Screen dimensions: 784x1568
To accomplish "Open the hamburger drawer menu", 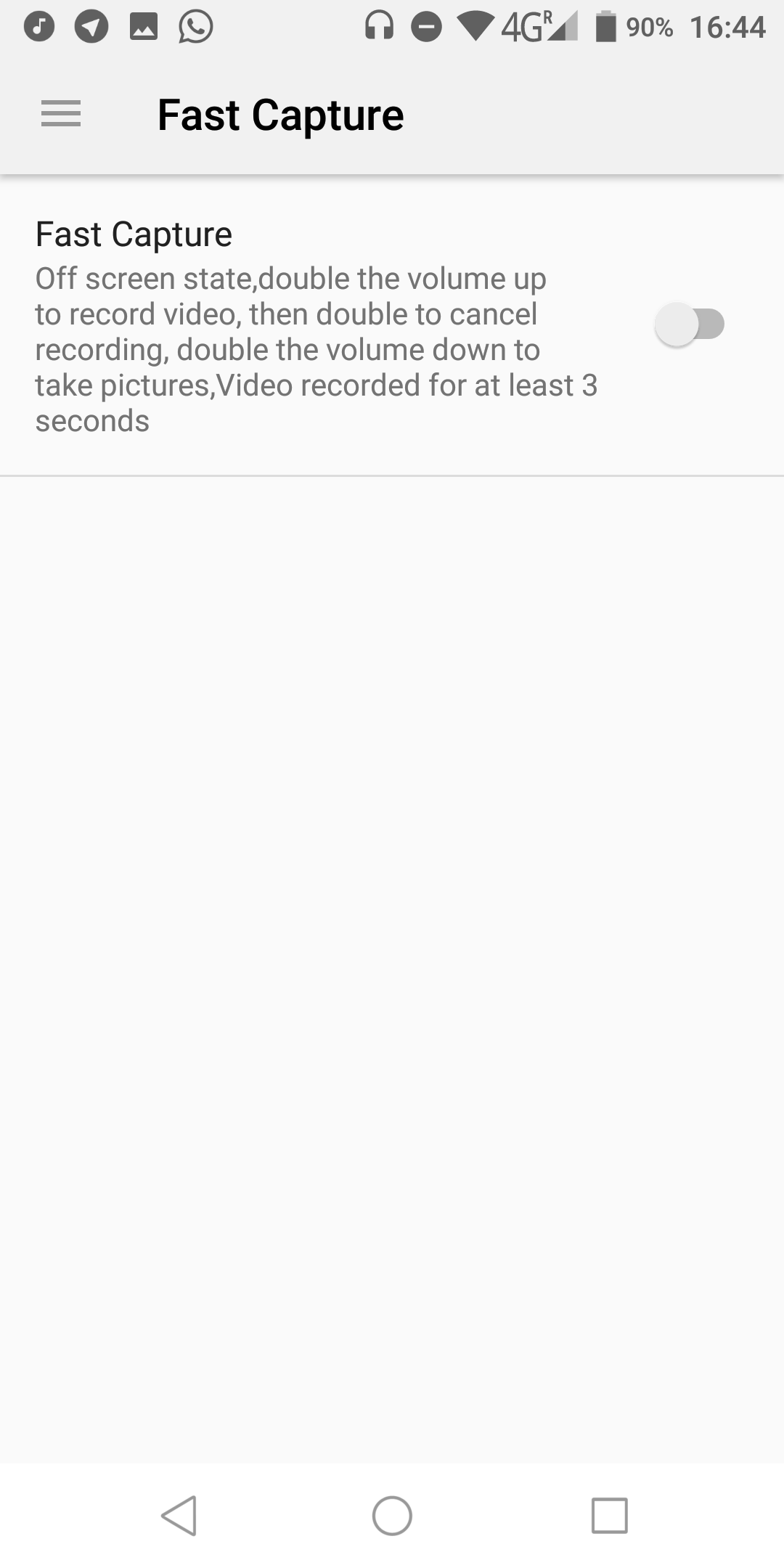I will (61, 115).
